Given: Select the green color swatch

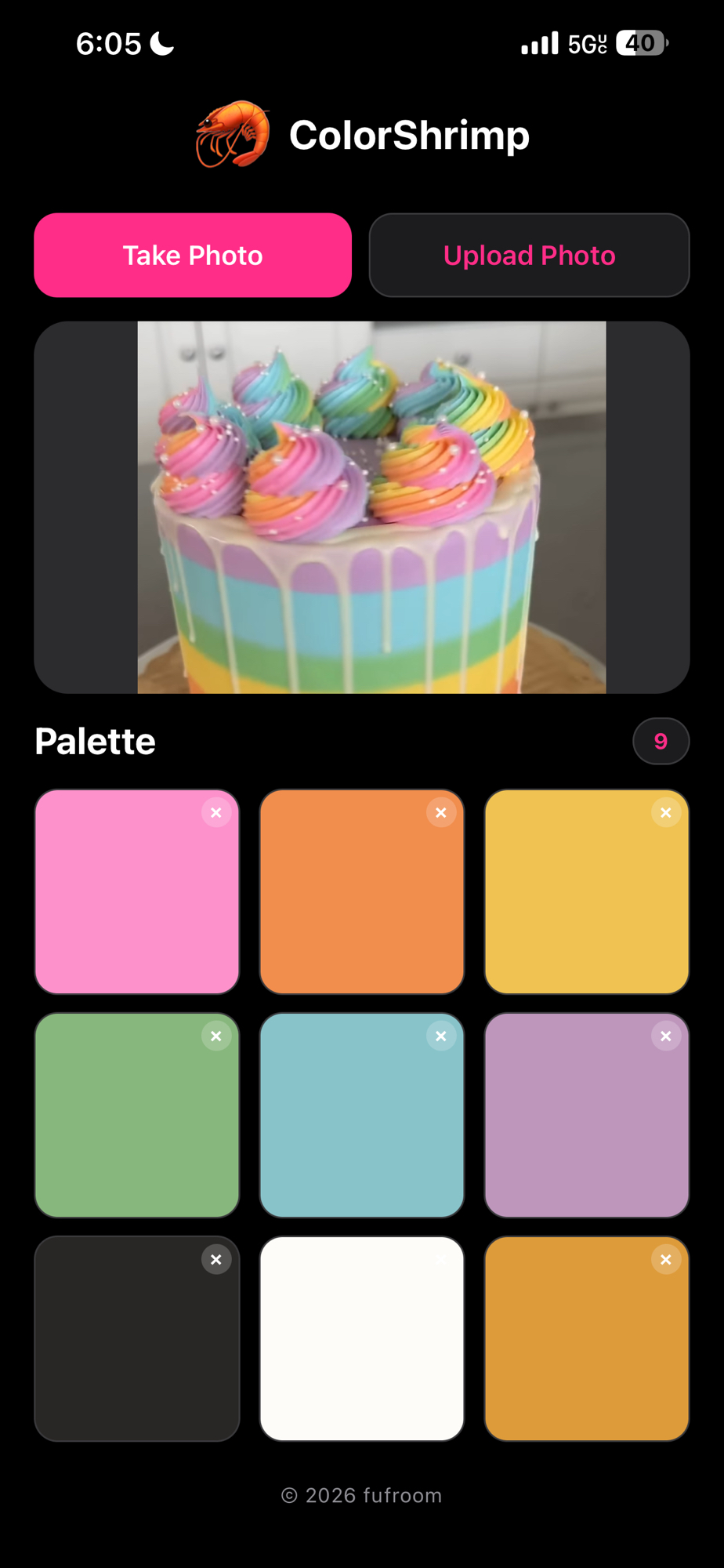Looking at the screenshot, I should click(x=125, y=1125).
